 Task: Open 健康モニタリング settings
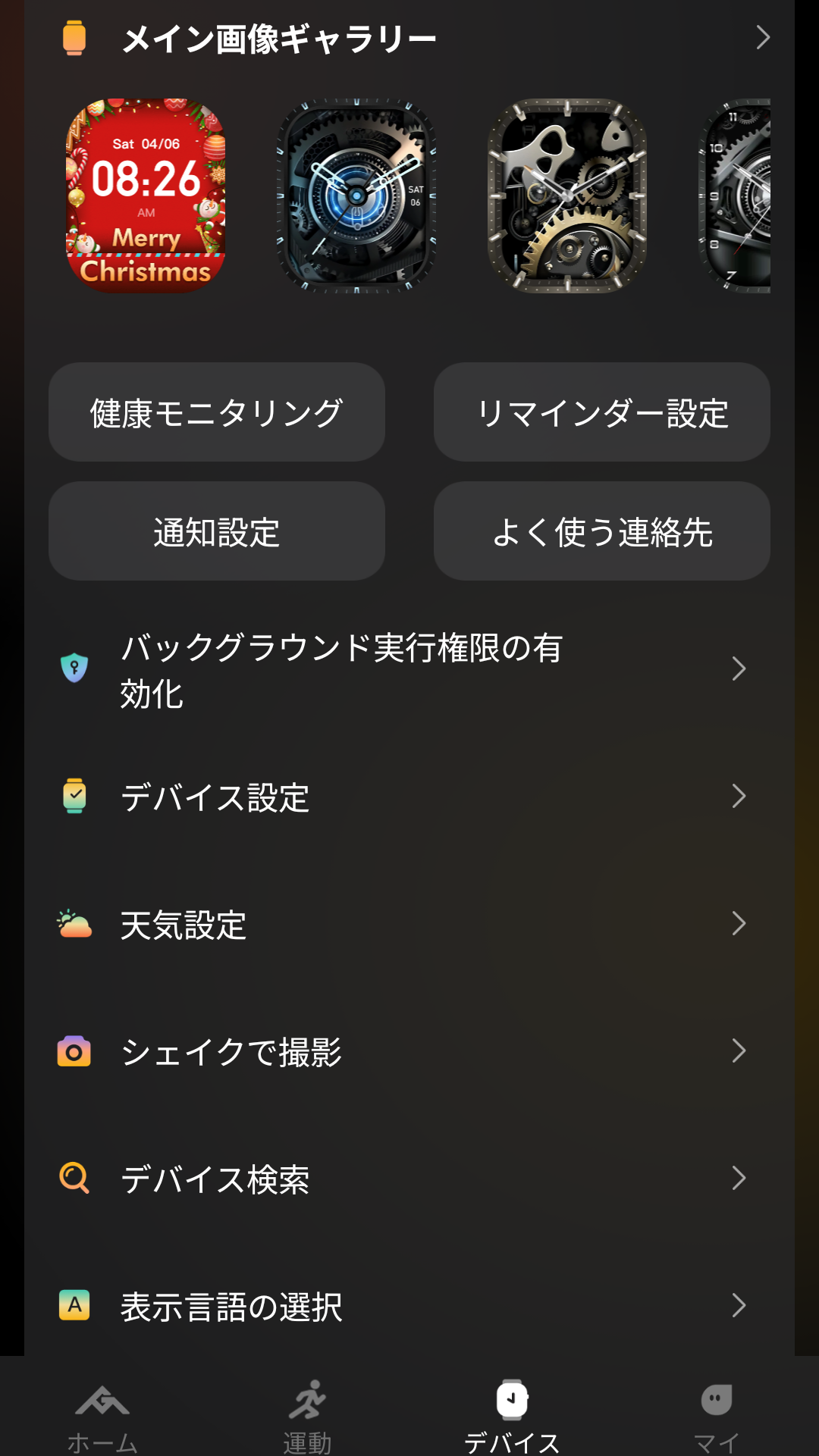(217, 412)
